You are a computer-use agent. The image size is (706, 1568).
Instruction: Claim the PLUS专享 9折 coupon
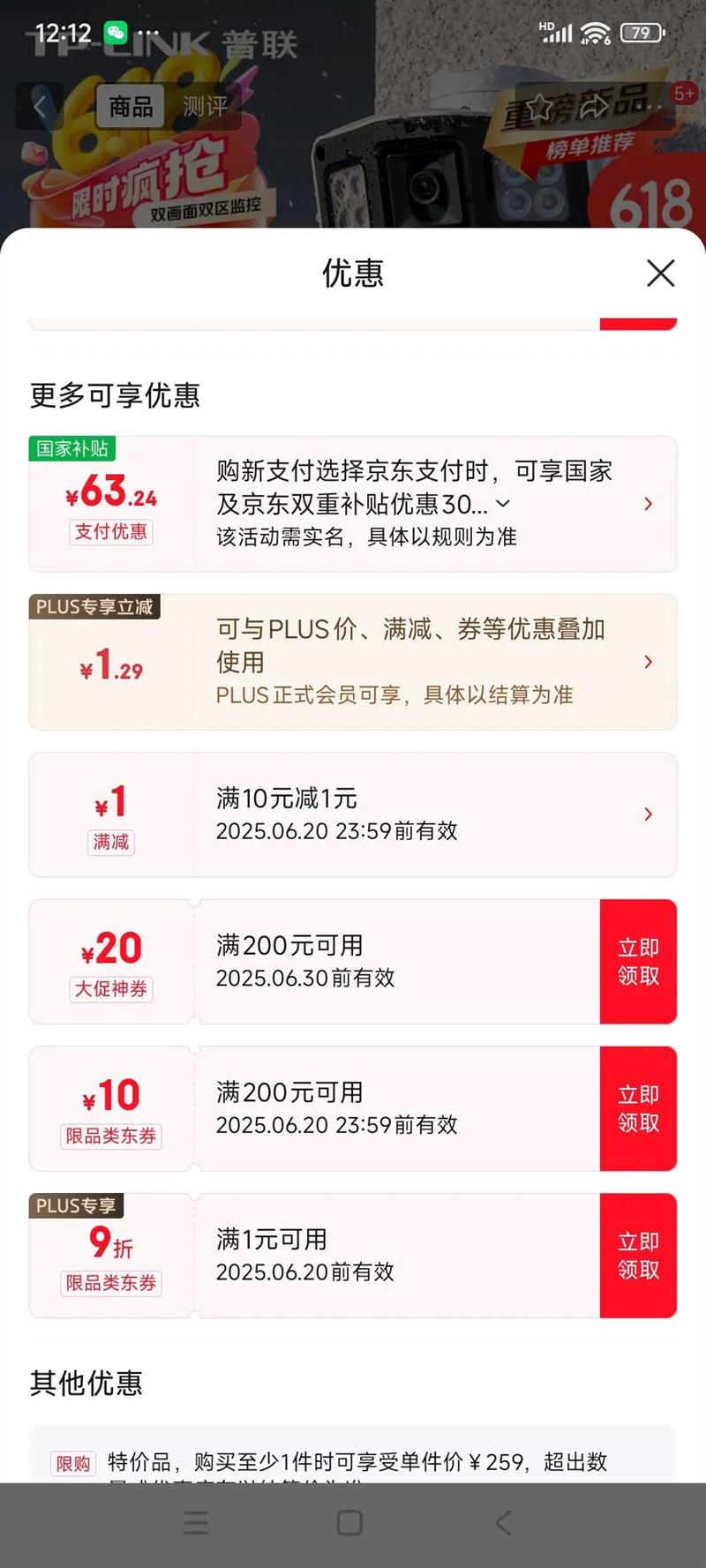[638, 1256]
